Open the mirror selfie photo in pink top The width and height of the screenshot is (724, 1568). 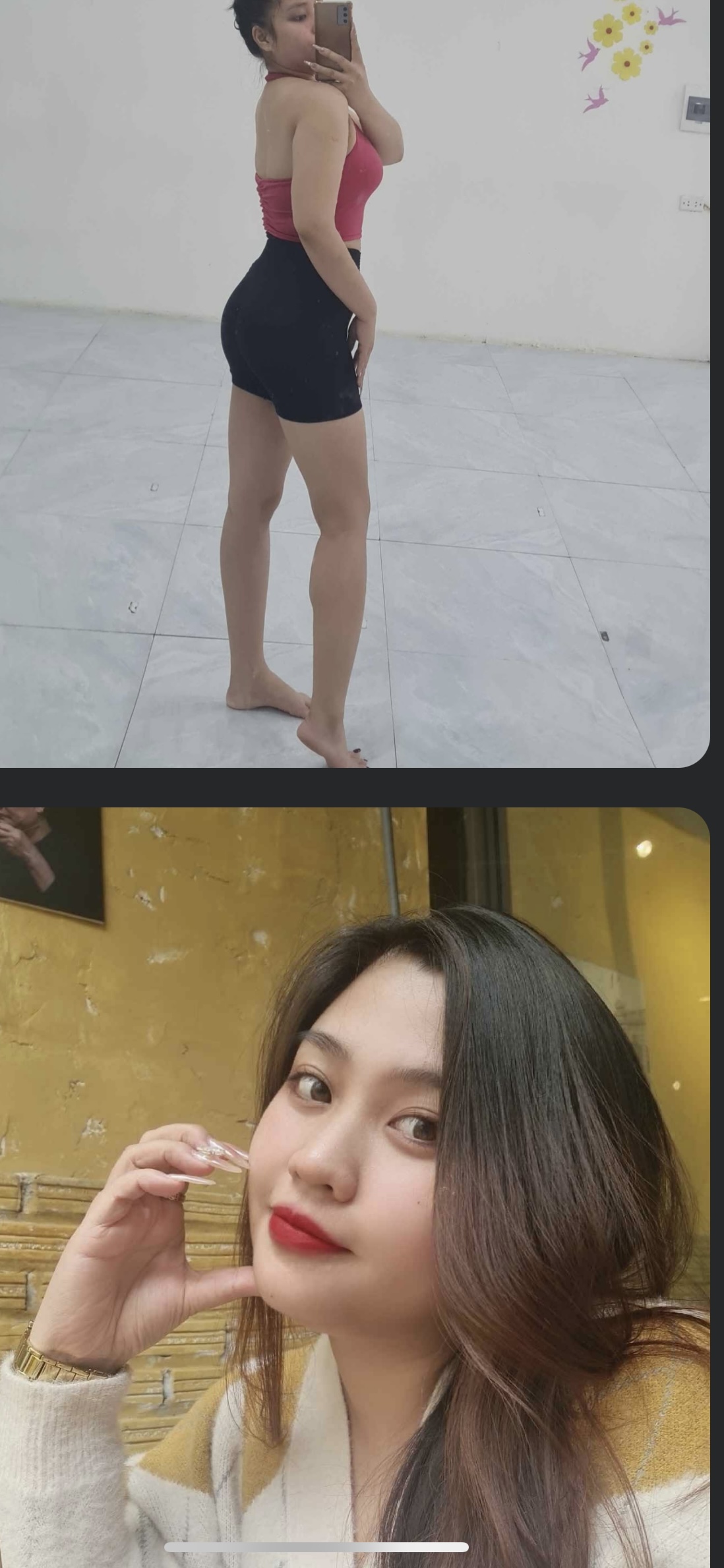tap(355, 382)
